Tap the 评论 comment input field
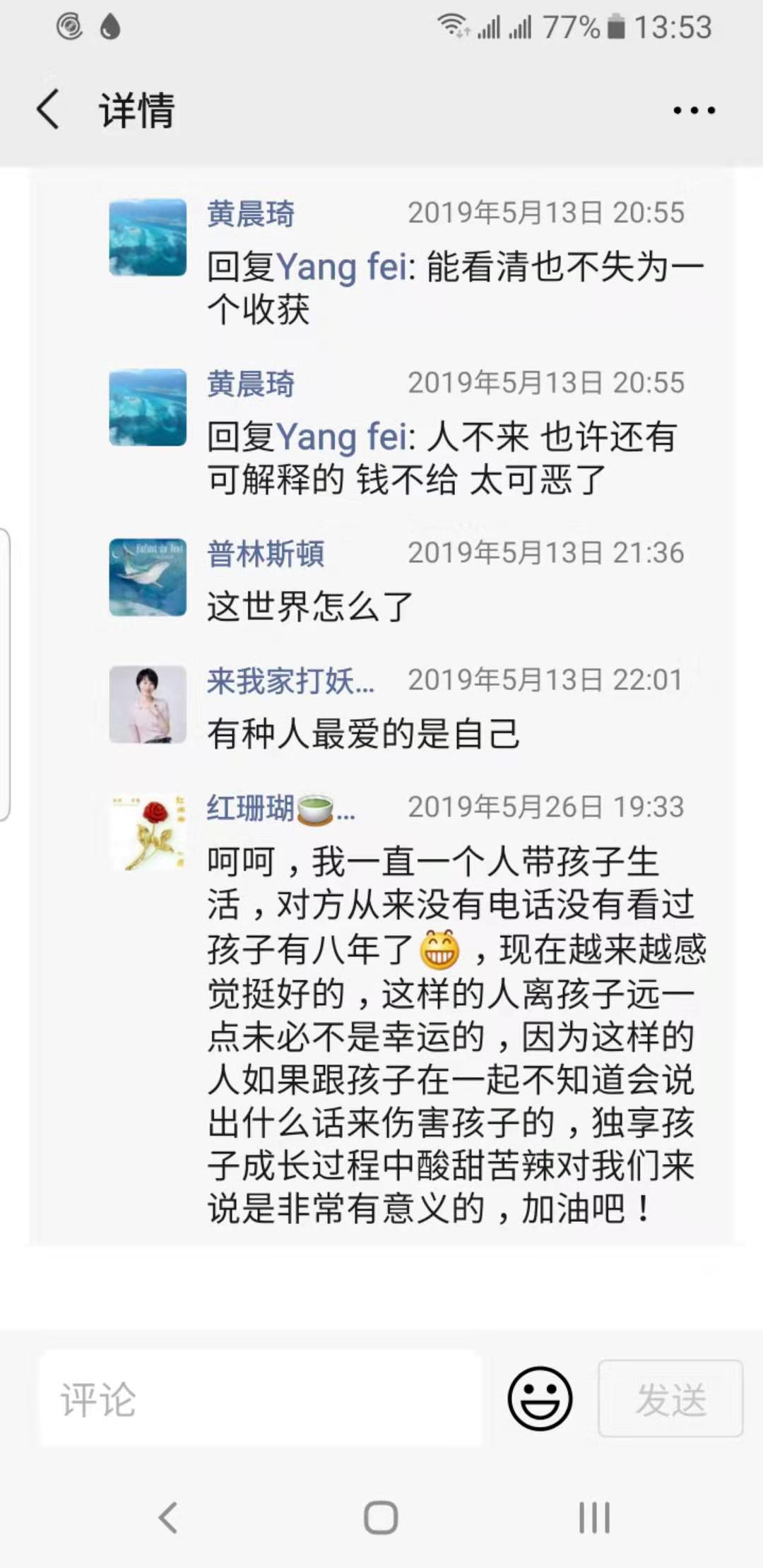The width and height of the screenshot is (763, 1568). (261, 1398)
